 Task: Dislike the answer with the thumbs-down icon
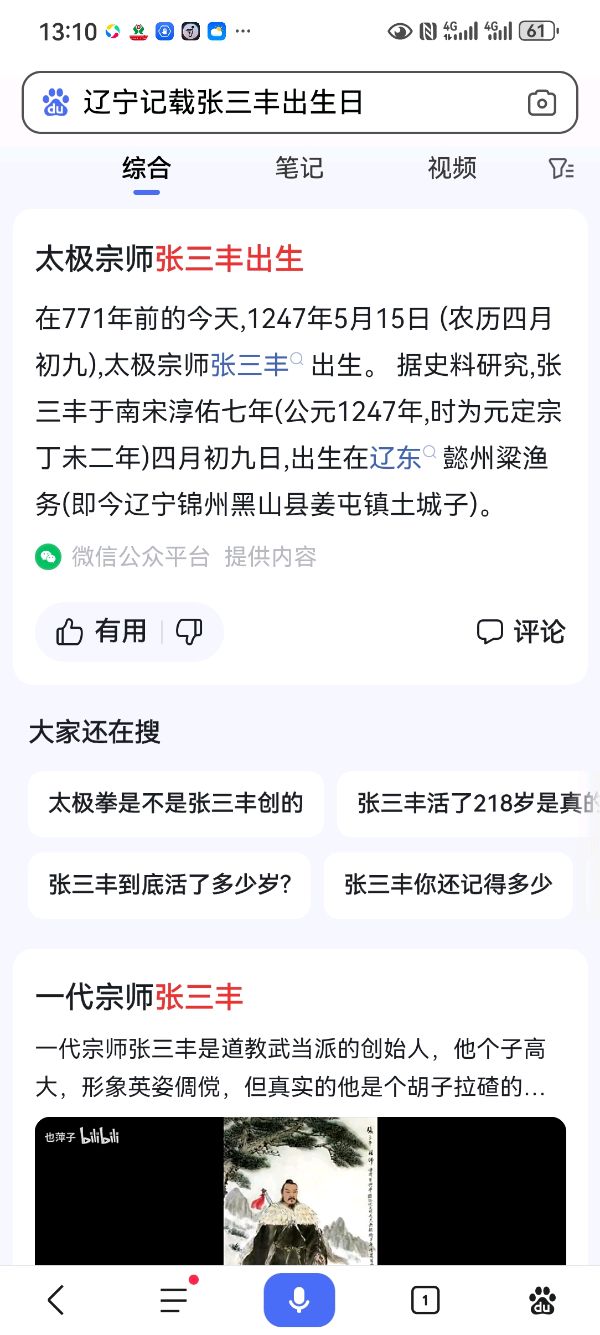coord(189,631)
